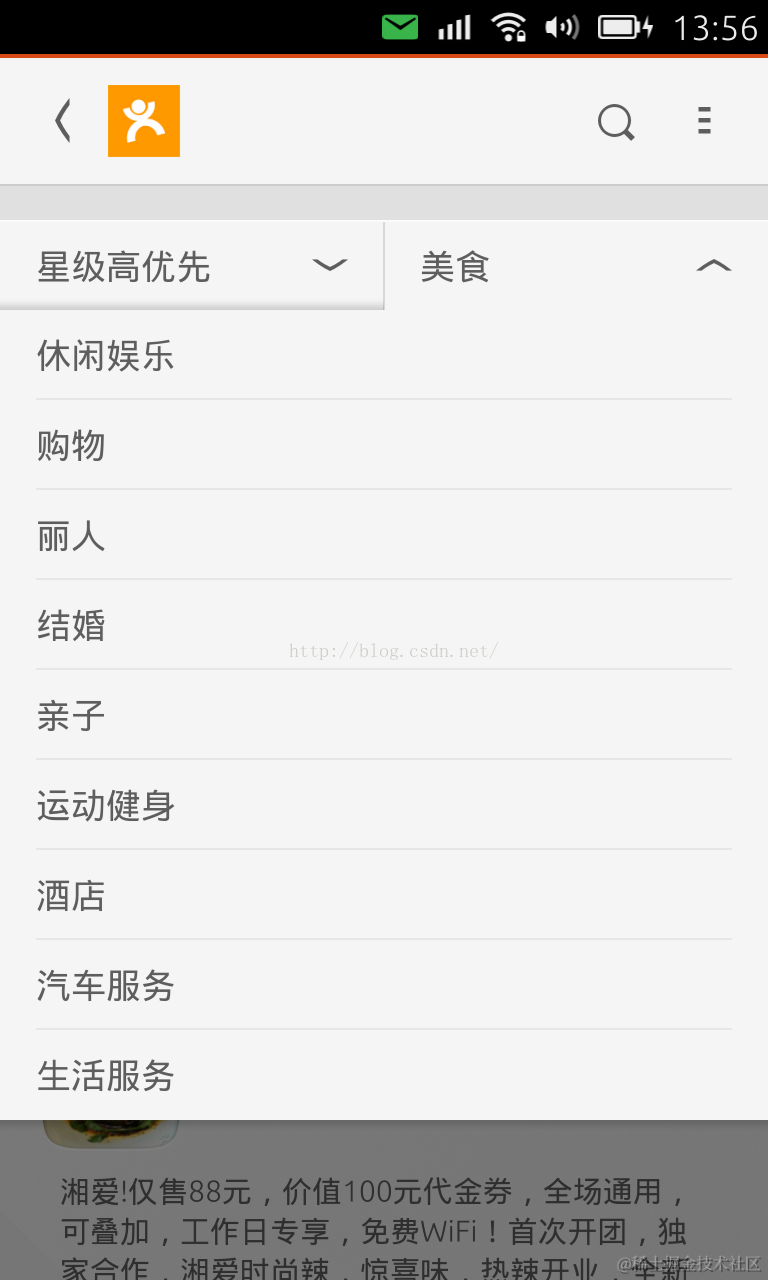Pick the 丽人 category
768x1280 pixels.
384,536
